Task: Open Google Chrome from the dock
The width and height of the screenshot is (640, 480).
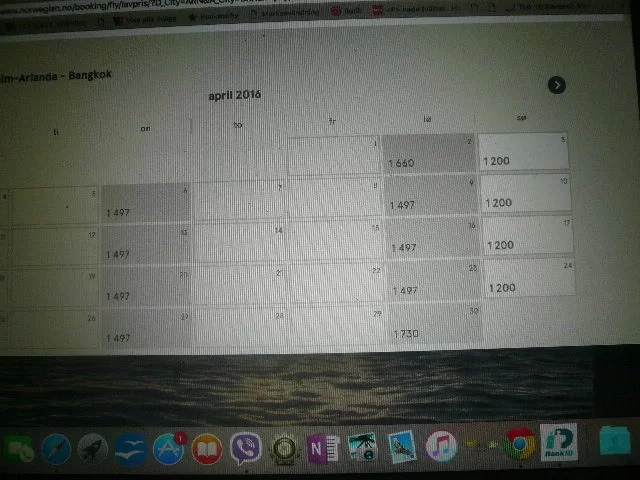Action: coord(519,443)
